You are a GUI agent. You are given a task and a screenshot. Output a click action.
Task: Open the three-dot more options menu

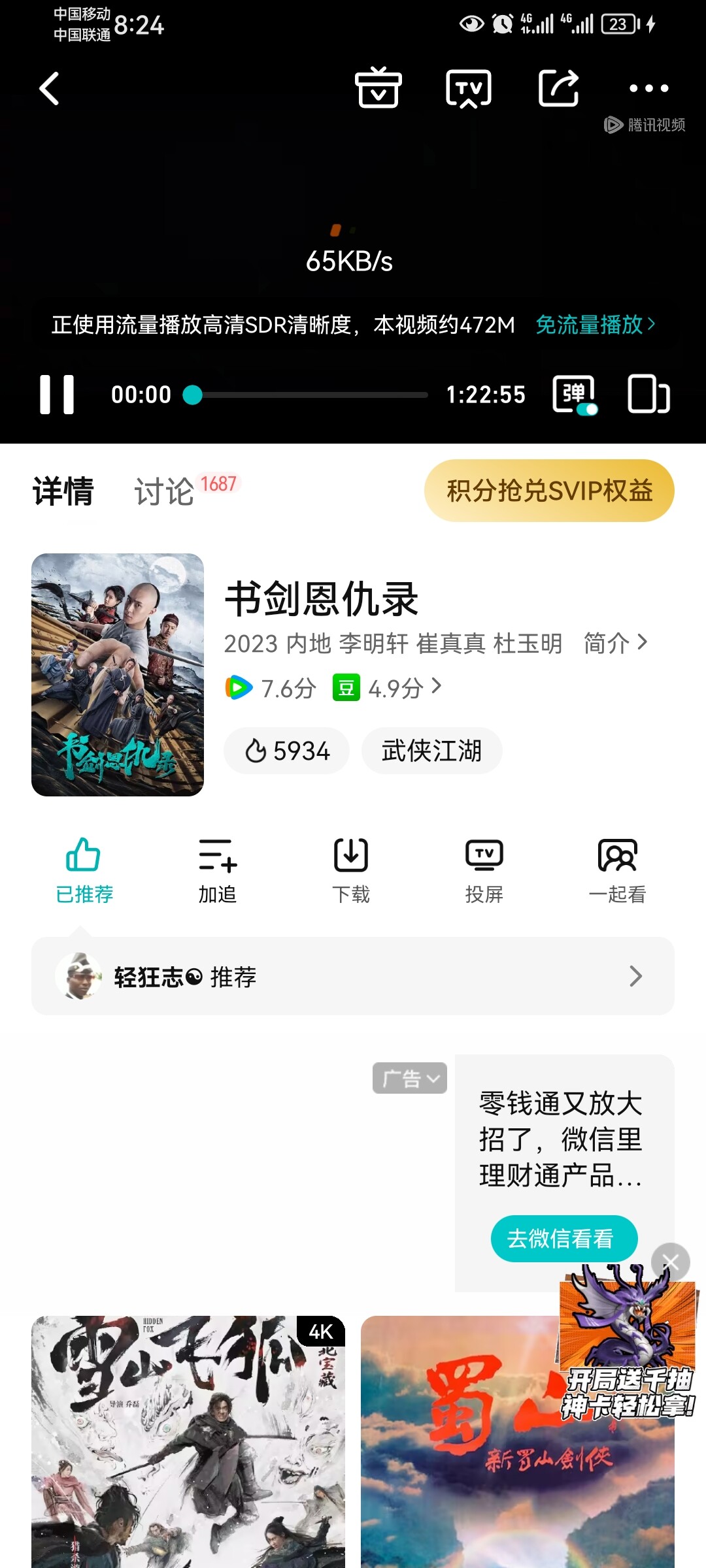click(648, 88)
